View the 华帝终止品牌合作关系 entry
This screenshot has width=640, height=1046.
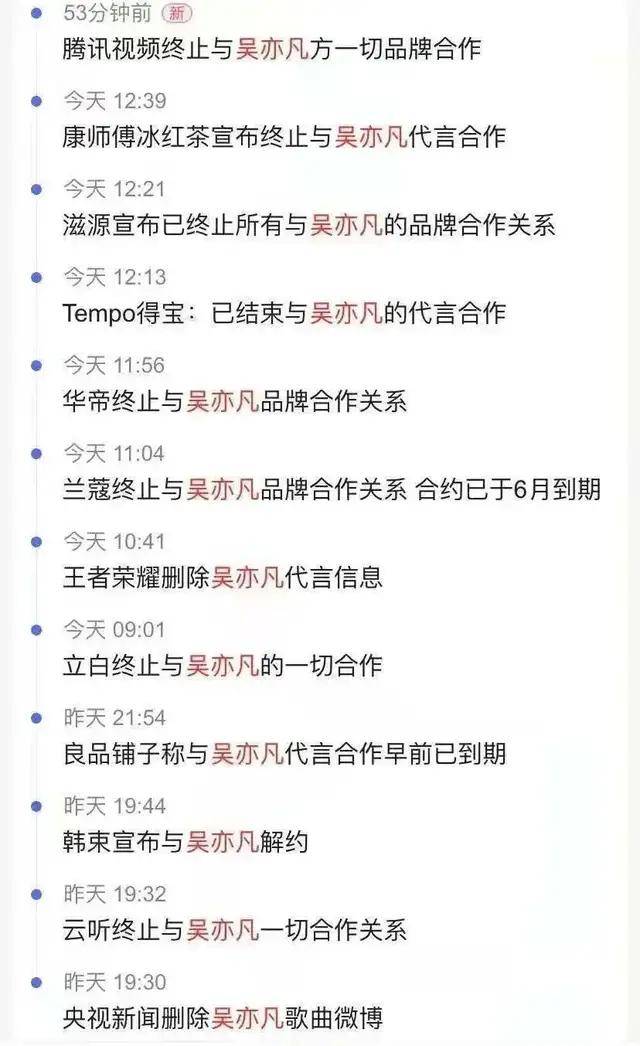pos(234,401)
